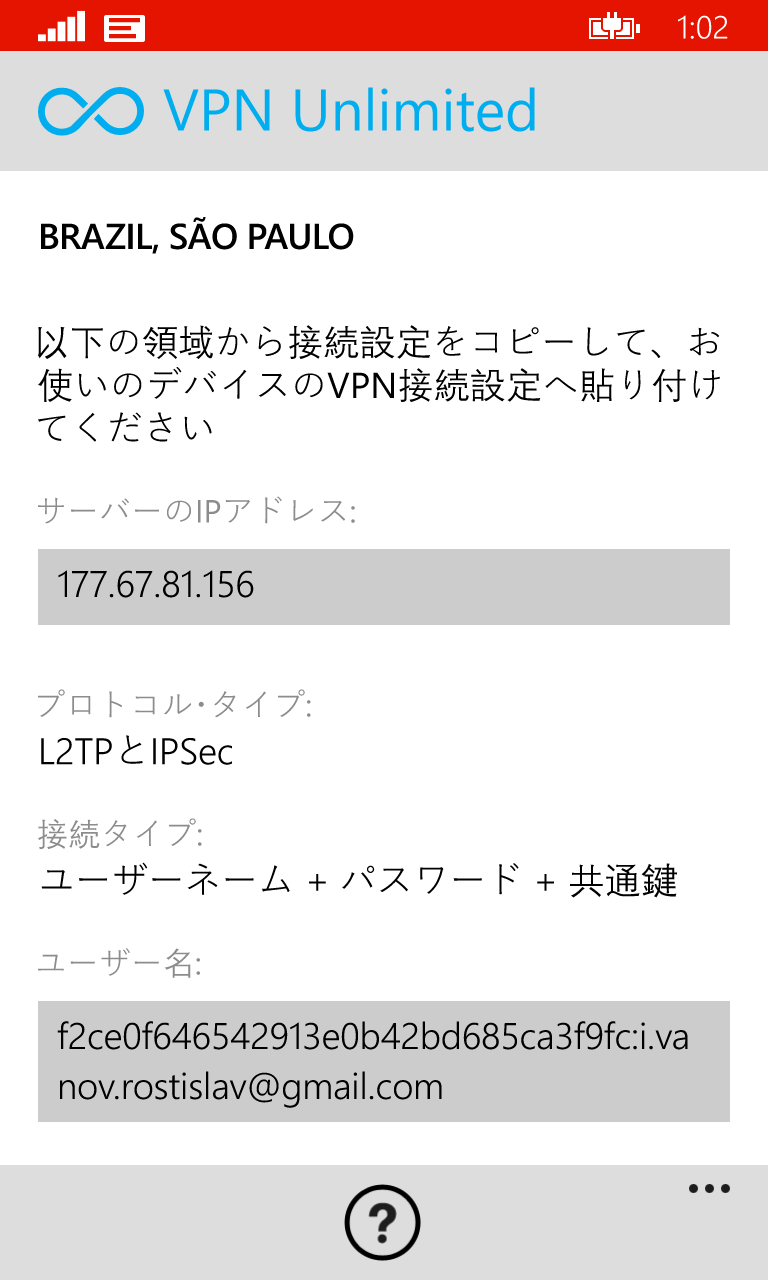Select the username field with gmail address
This screenshot has width=768, height=1280.
coord(384,1061)
